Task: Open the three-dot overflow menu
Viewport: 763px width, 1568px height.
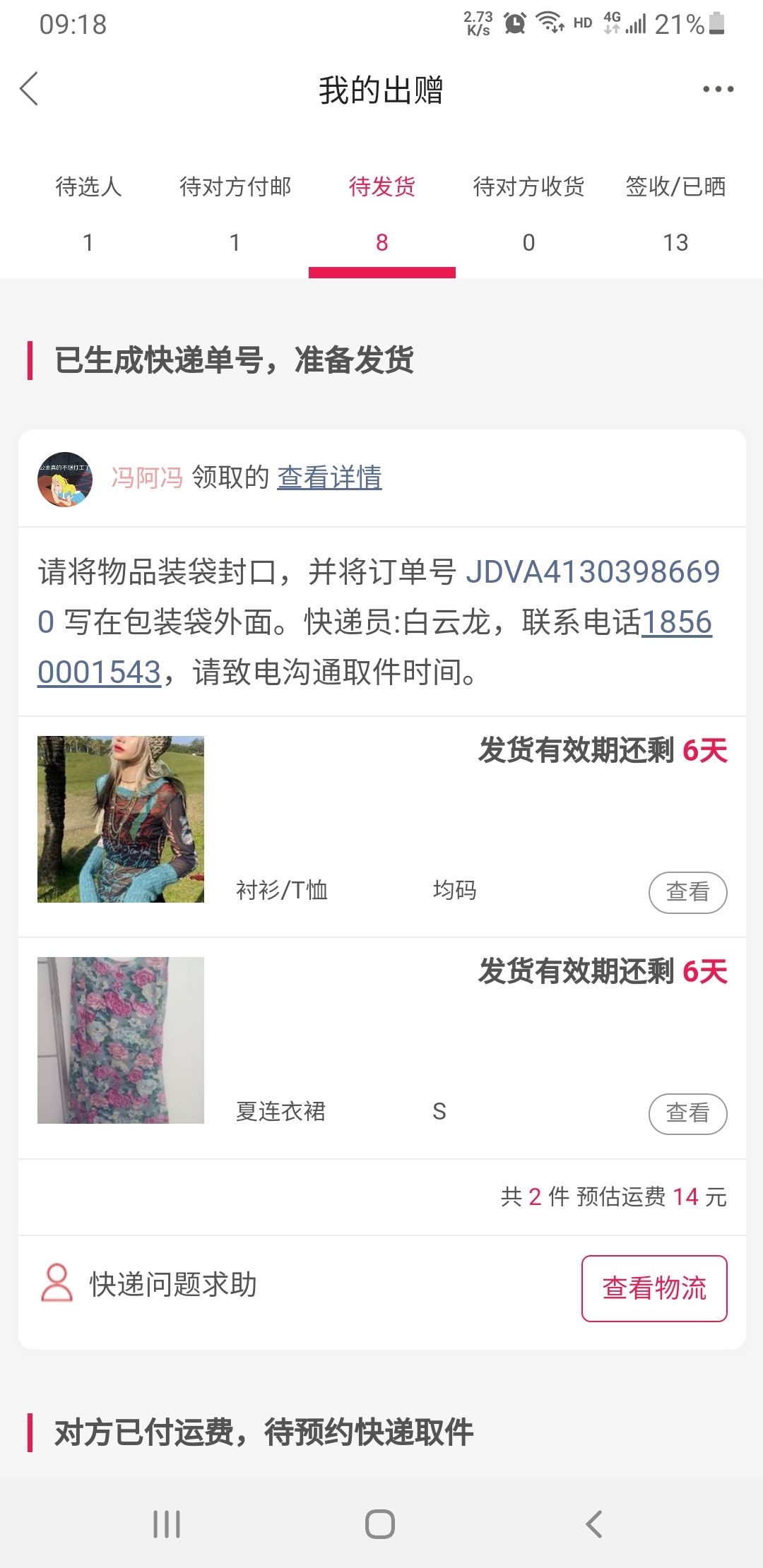Action: pyautogui.click(x=718, y=89)
